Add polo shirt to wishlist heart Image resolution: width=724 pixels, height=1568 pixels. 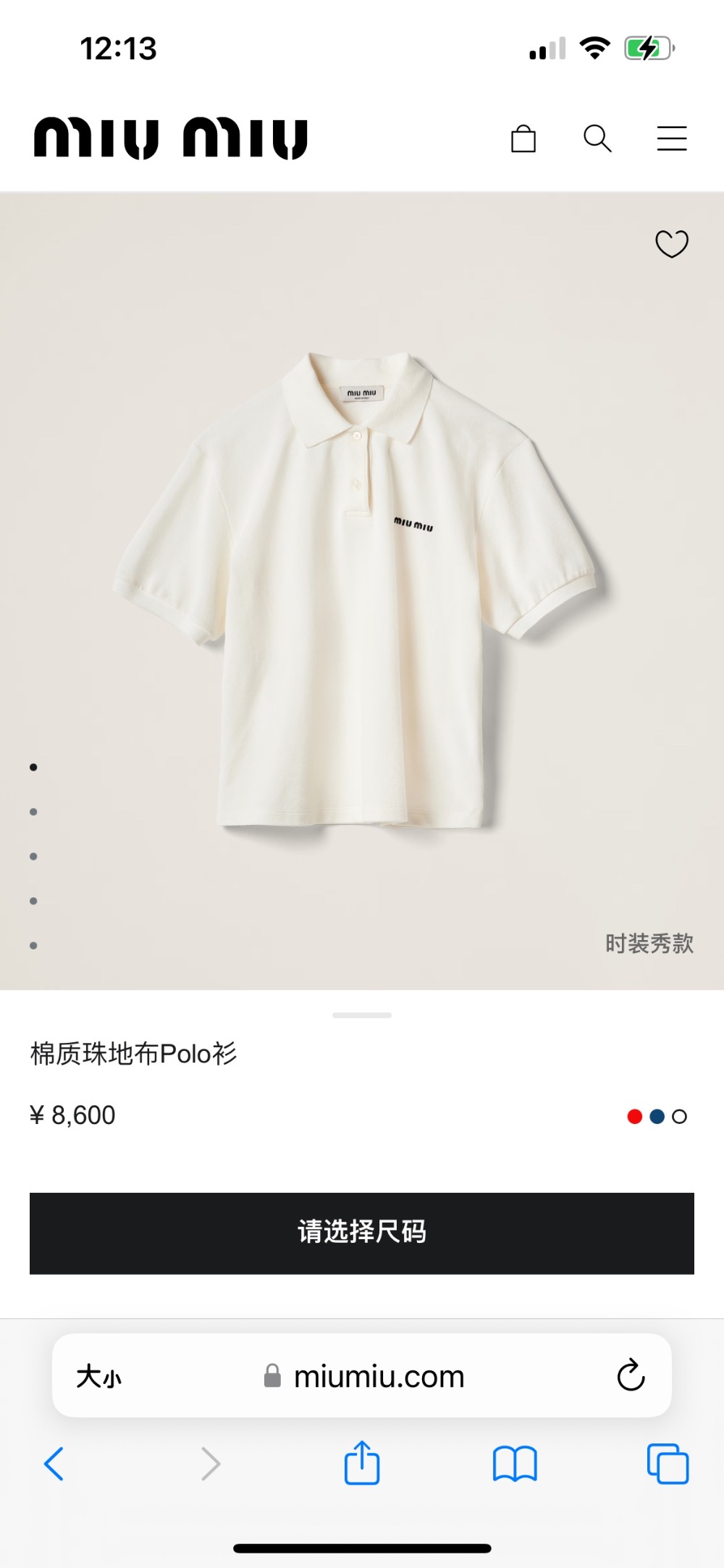click(672, 244)
